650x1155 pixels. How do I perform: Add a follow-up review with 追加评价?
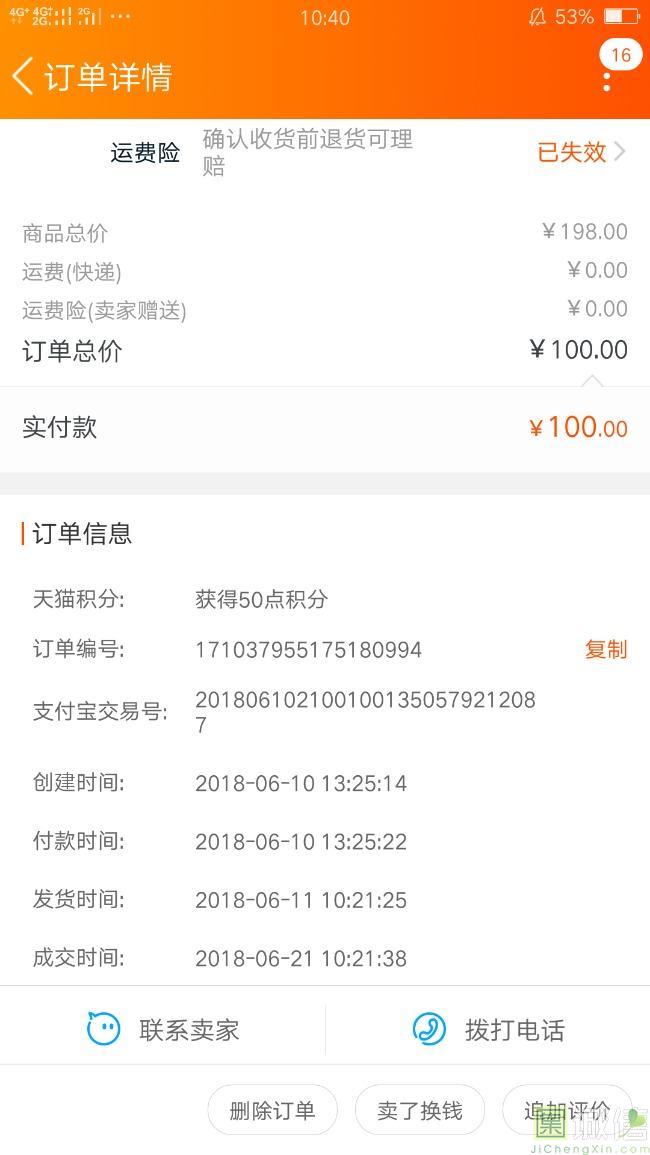point(566,1110)
